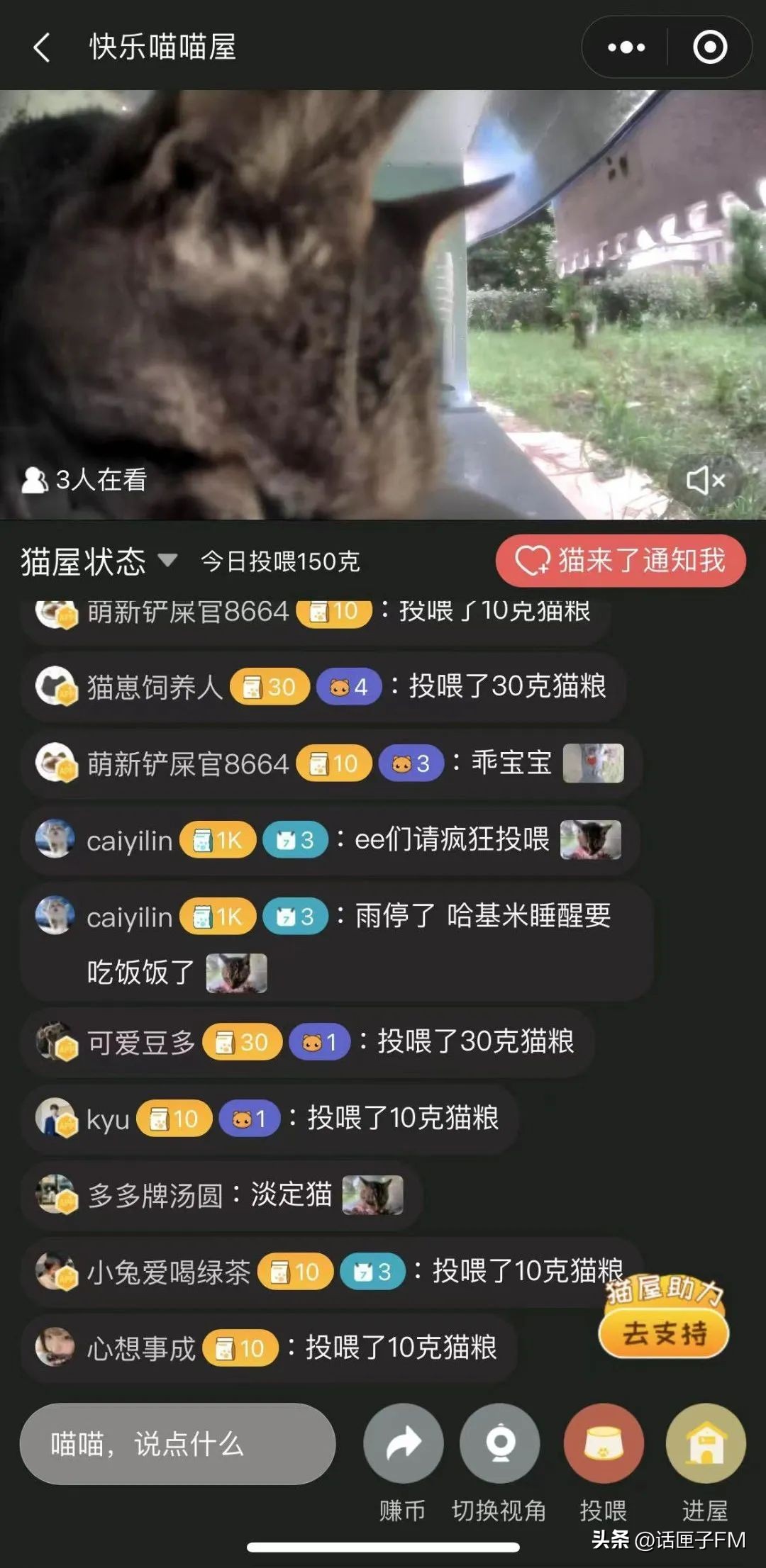Mute the livestream audio speaker icon
Screen dimensions: 766x1568
(707, 481)
